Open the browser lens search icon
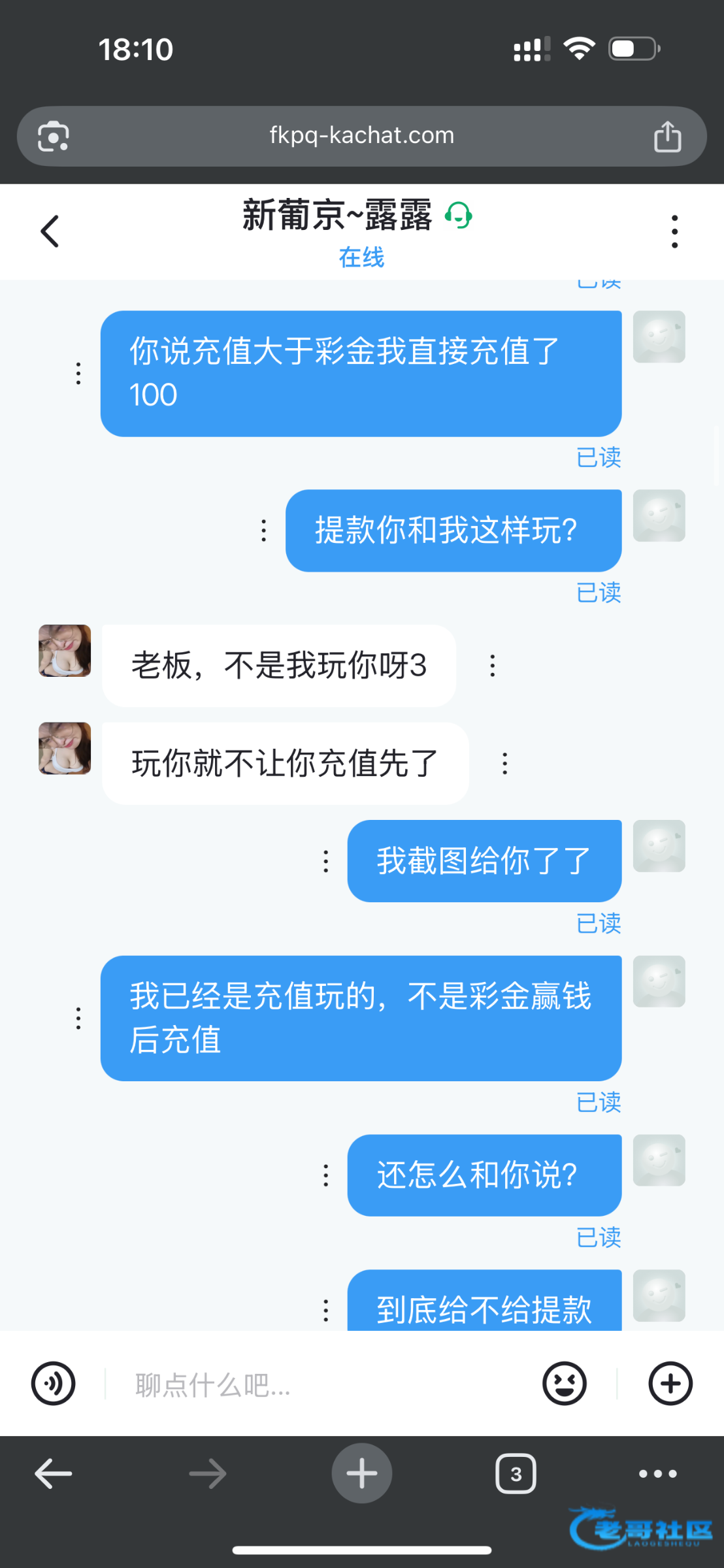The height and width of the screenshot is (1568, 724). point(53,137)
